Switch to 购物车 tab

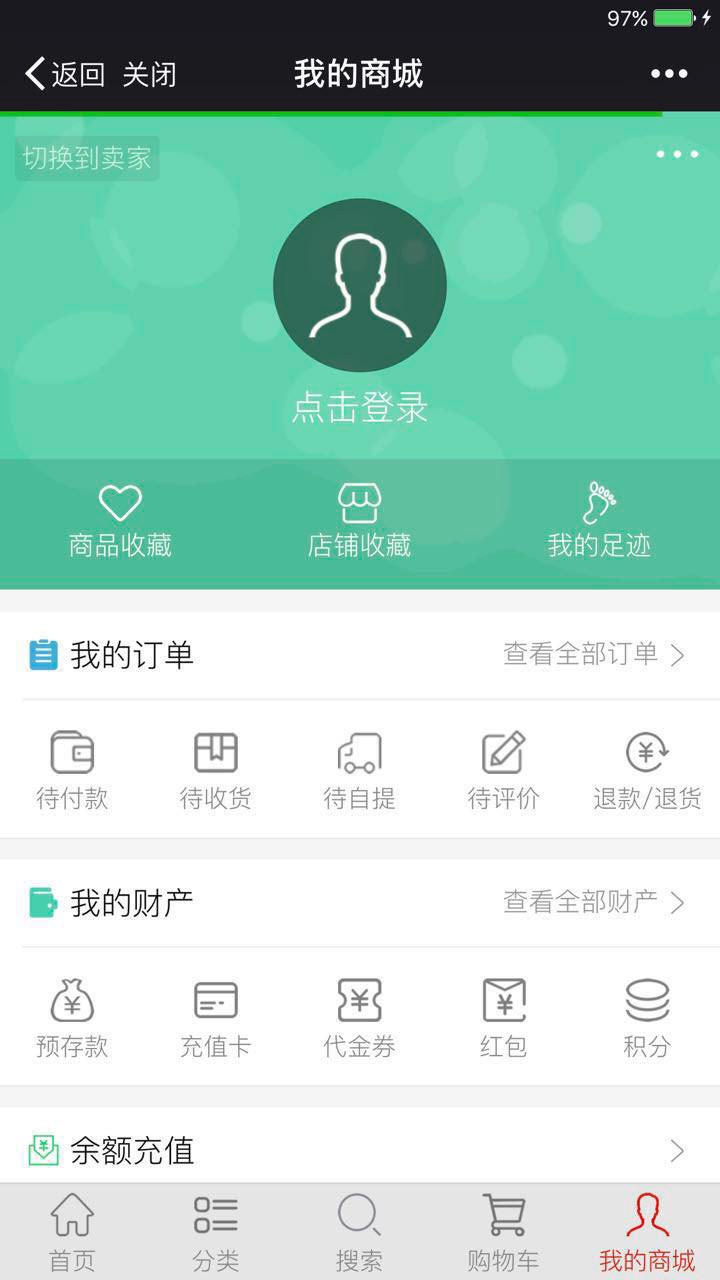point(503,1233)
